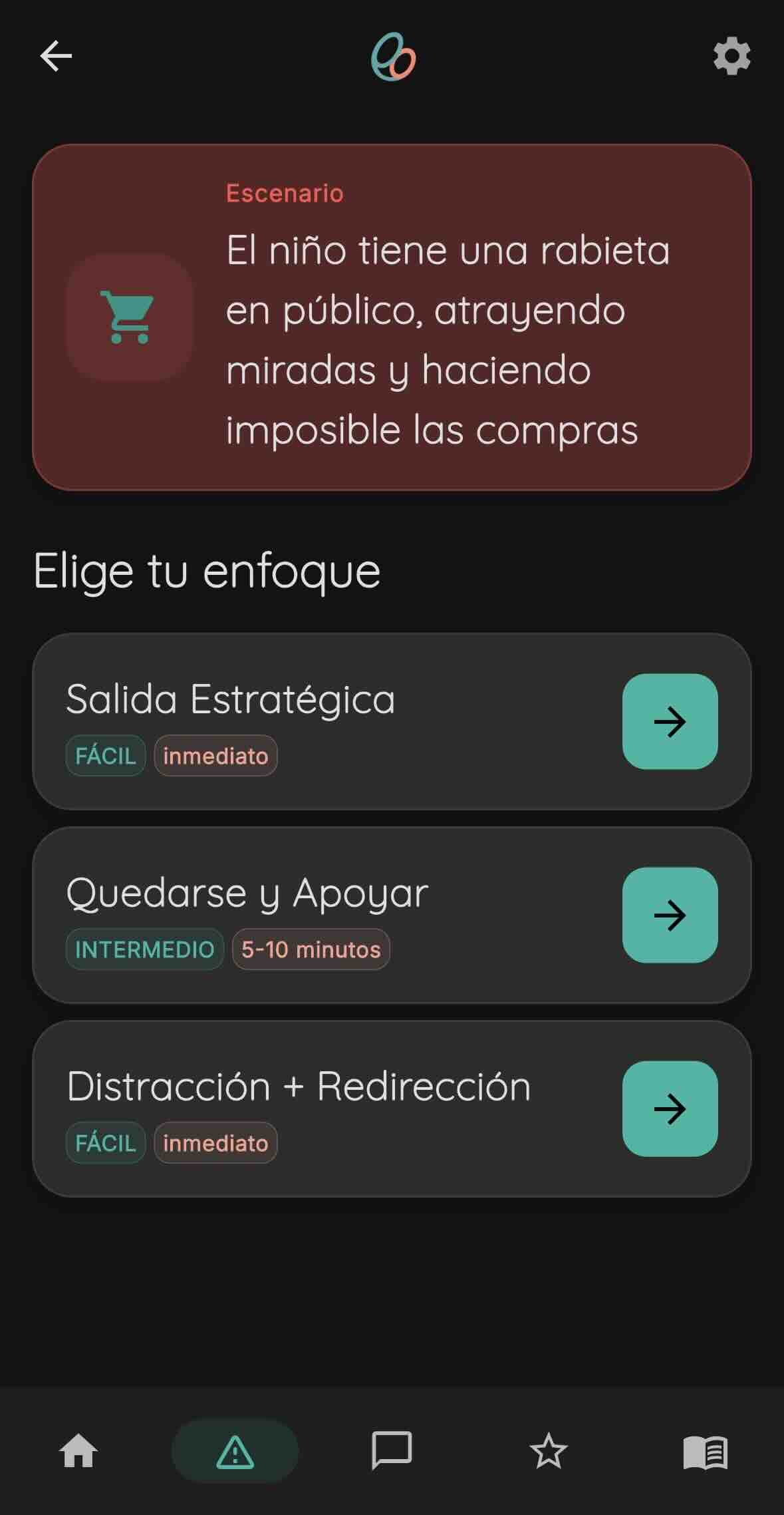
Task: Open the Salida Estratégica approach
Action: click(x=670, y=723)
